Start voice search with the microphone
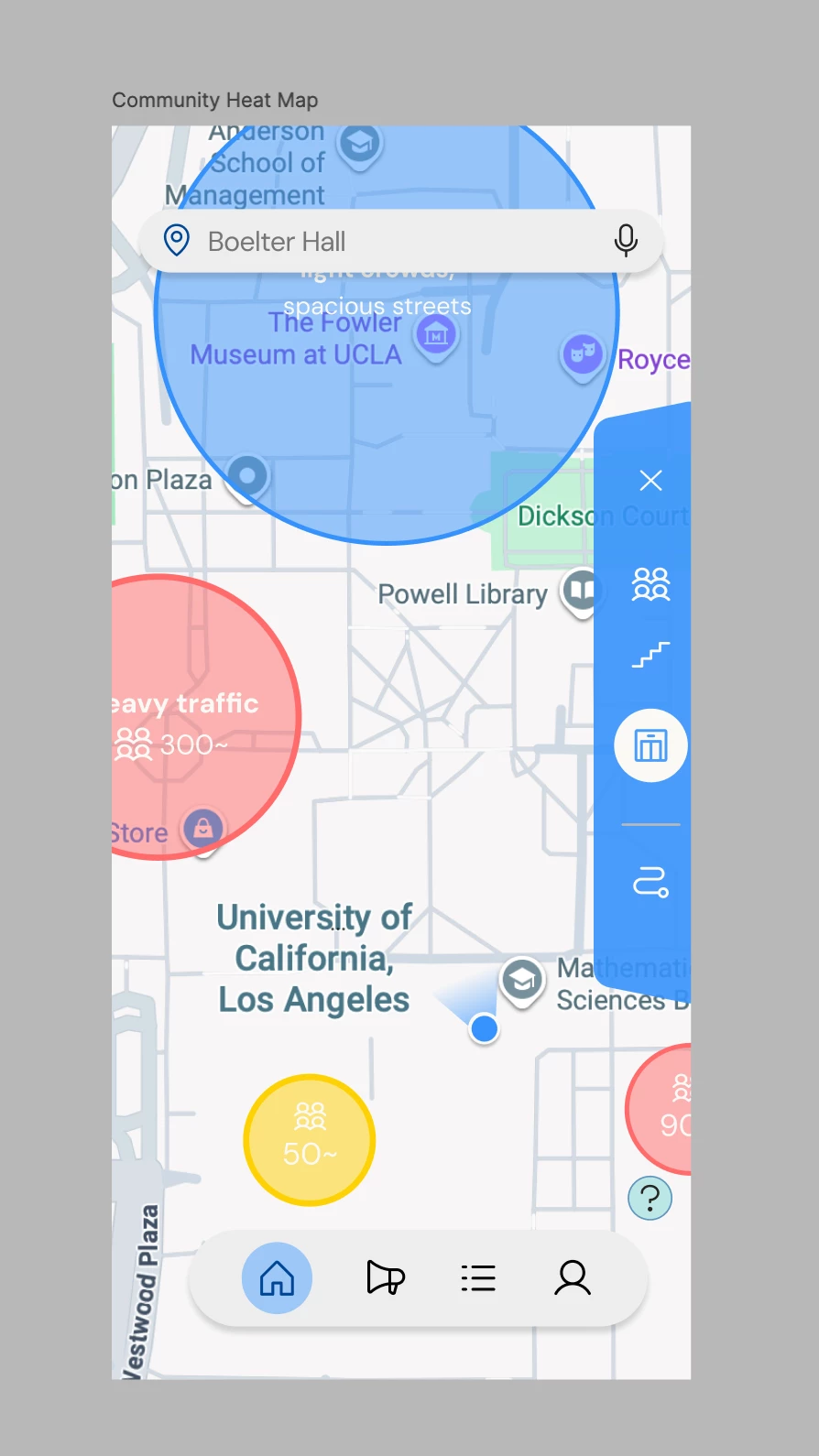 click(626, 241)
